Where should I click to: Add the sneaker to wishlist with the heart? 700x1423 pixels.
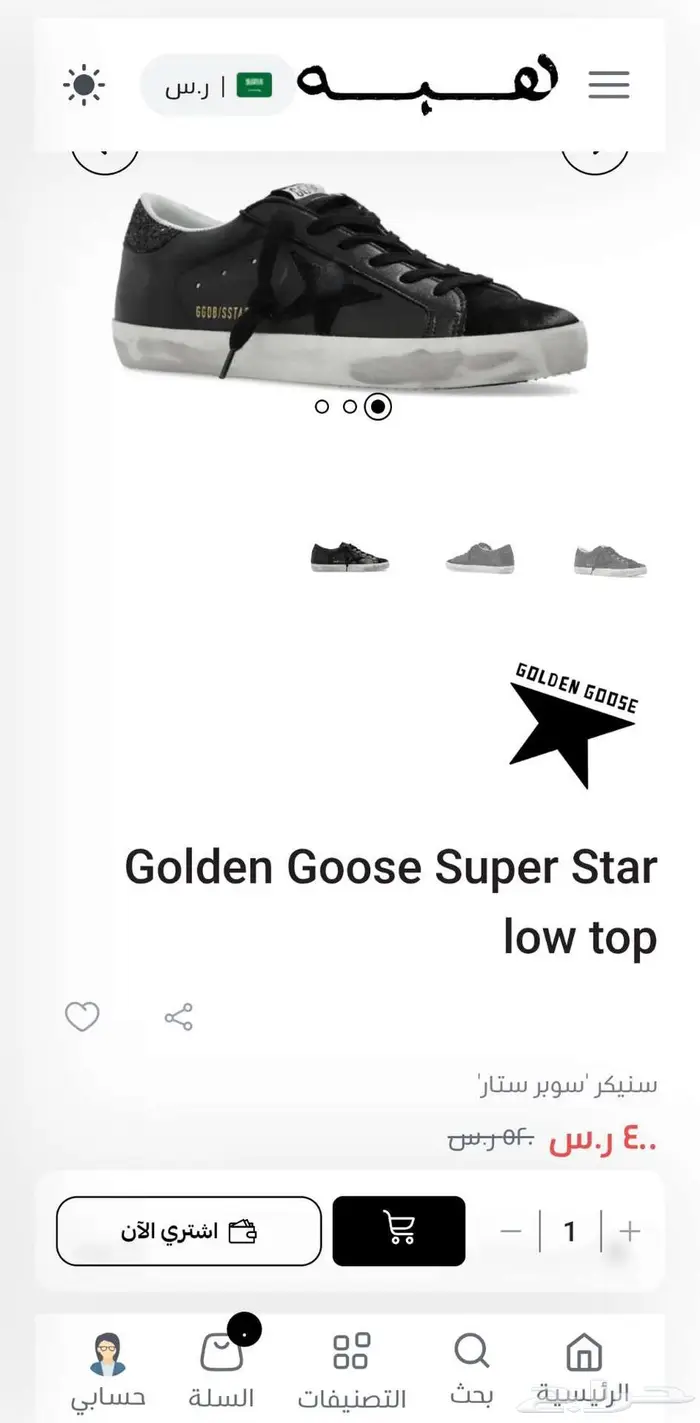(82, 1017)
